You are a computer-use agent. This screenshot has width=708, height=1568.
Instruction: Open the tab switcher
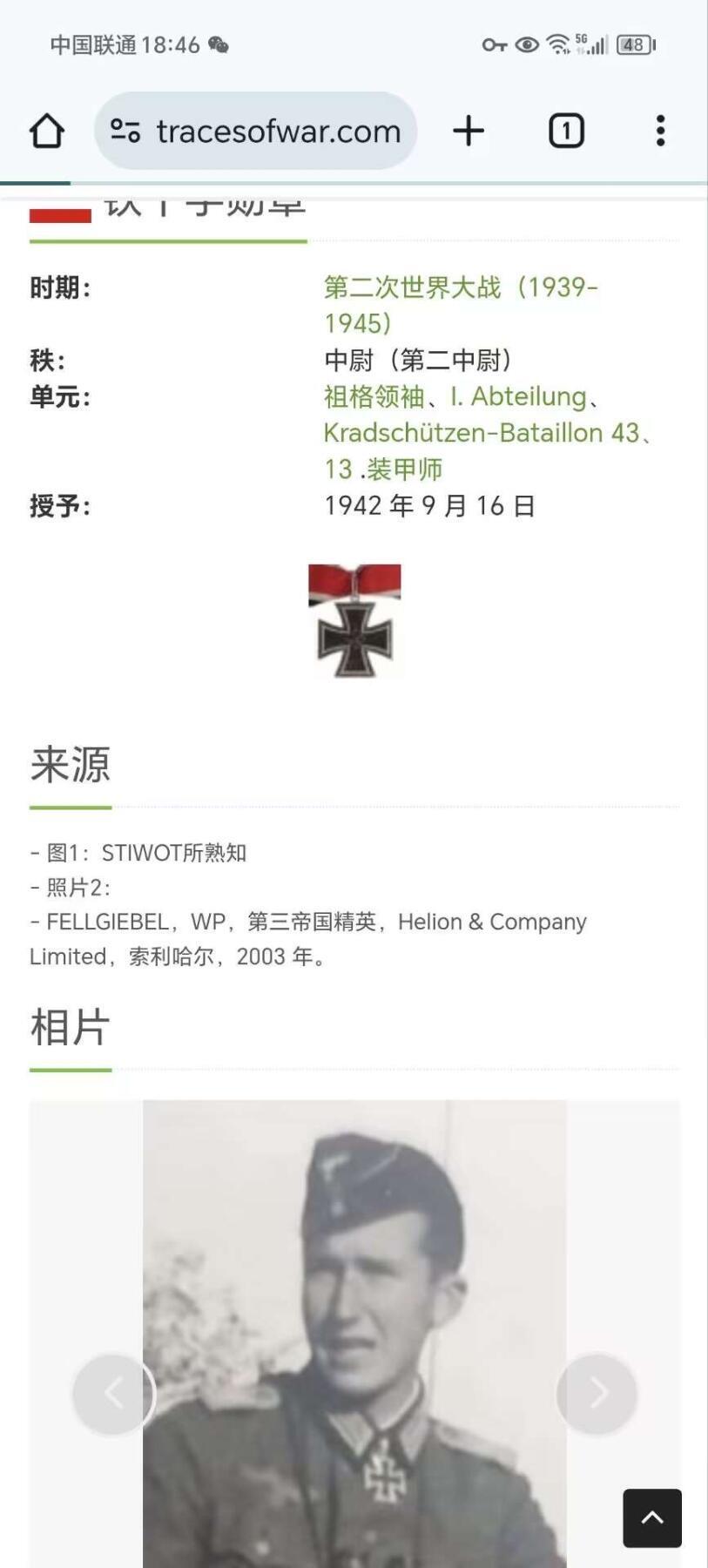566,132
